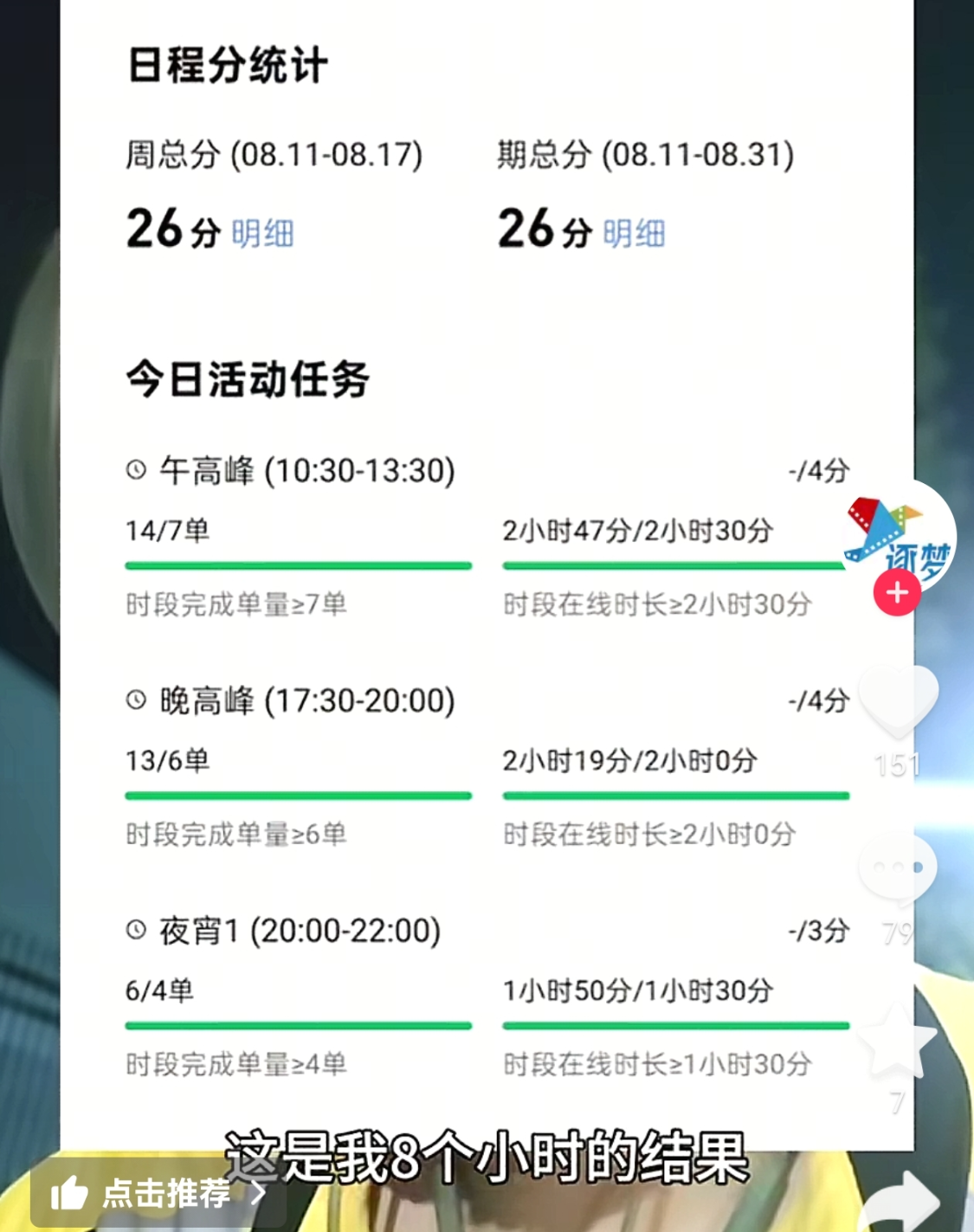
Task: Open the comments on this video
Action: [x=898, y=869]
